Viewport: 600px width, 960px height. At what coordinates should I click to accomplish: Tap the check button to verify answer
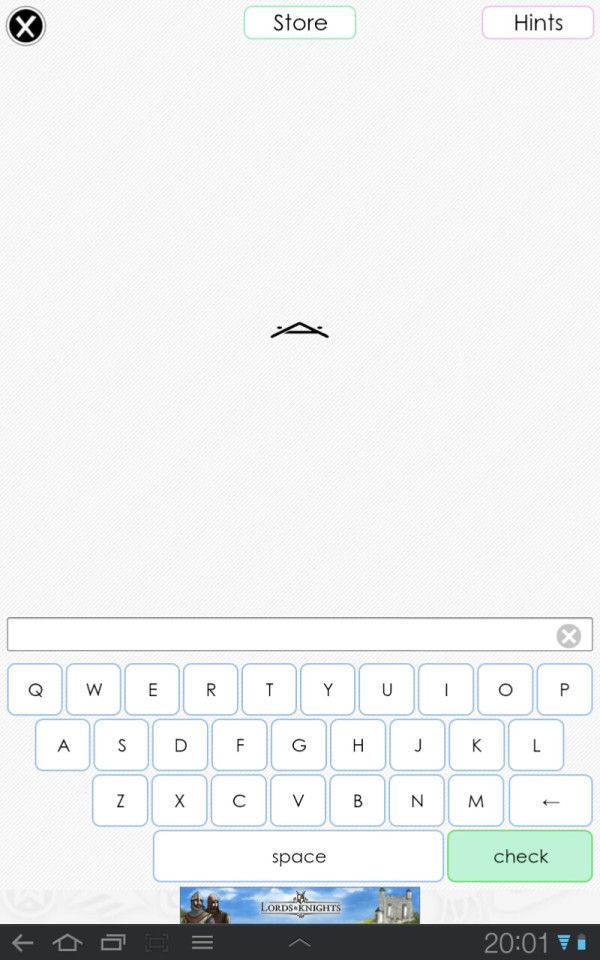click(x=520, y=856)
